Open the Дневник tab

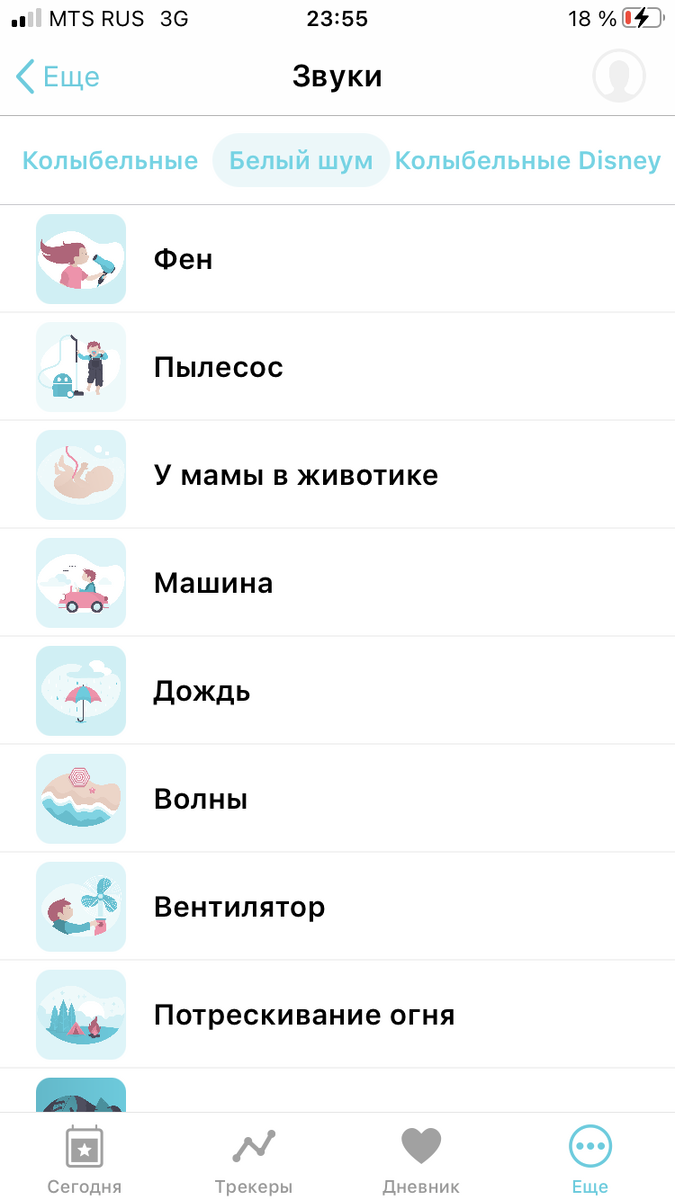pyautogui.click(x=421, y=1160)
